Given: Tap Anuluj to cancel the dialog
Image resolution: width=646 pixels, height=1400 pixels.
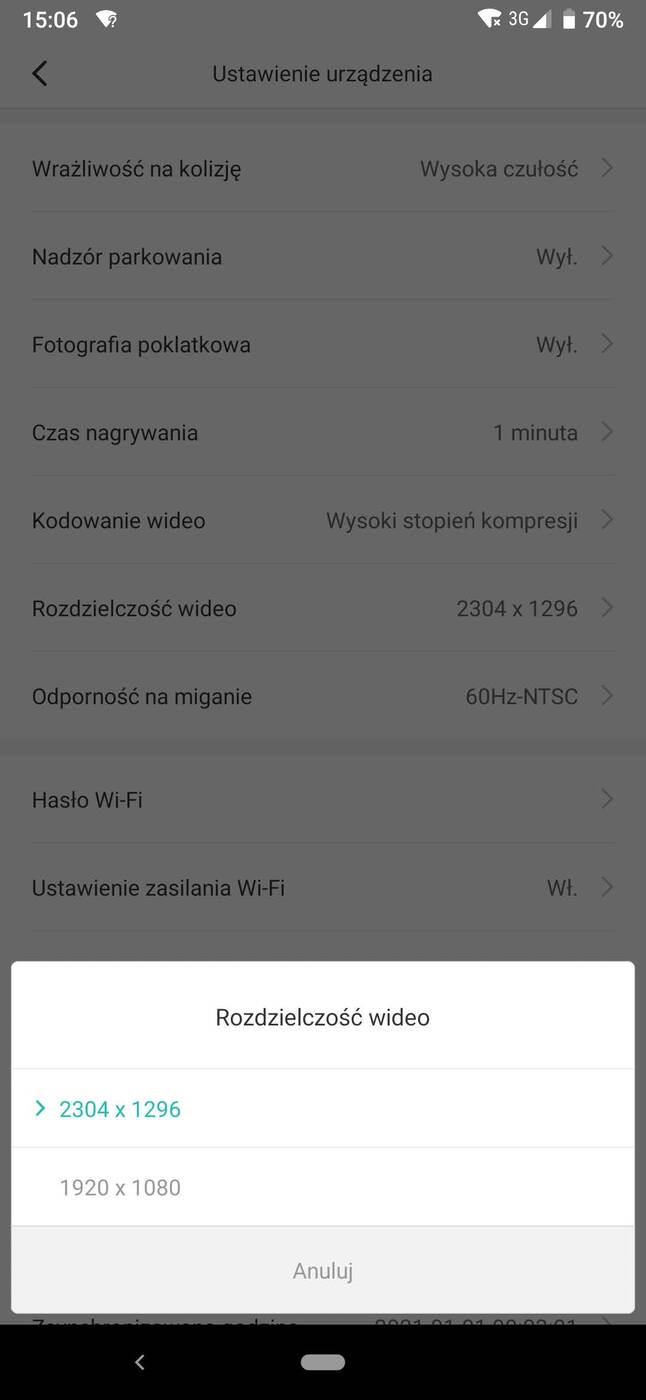Looking at the screenshot, I should (322, 1271).
